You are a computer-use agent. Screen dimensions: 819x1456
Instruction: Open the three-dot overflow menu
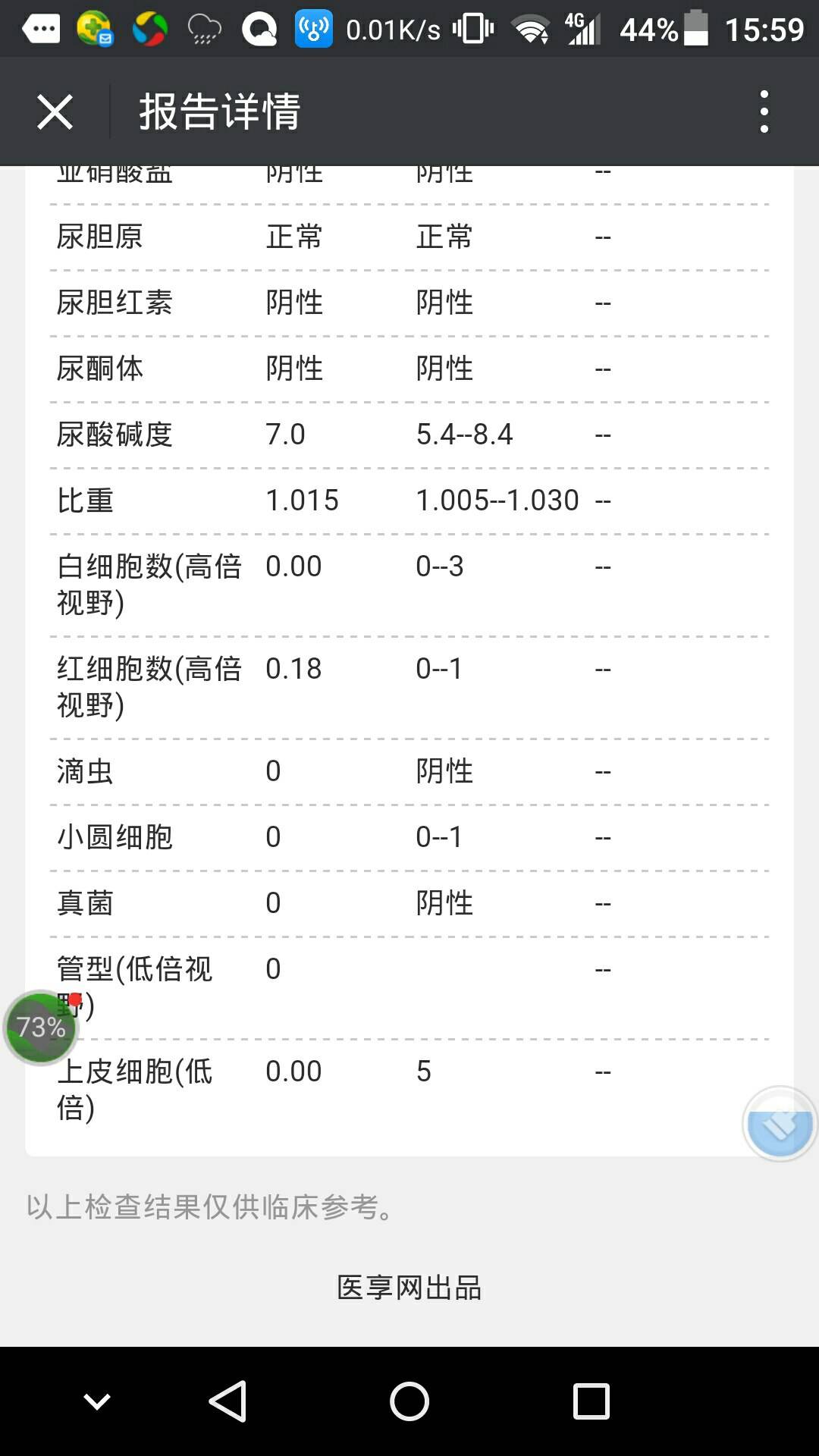pyautogui.click(x=764, y=112)
